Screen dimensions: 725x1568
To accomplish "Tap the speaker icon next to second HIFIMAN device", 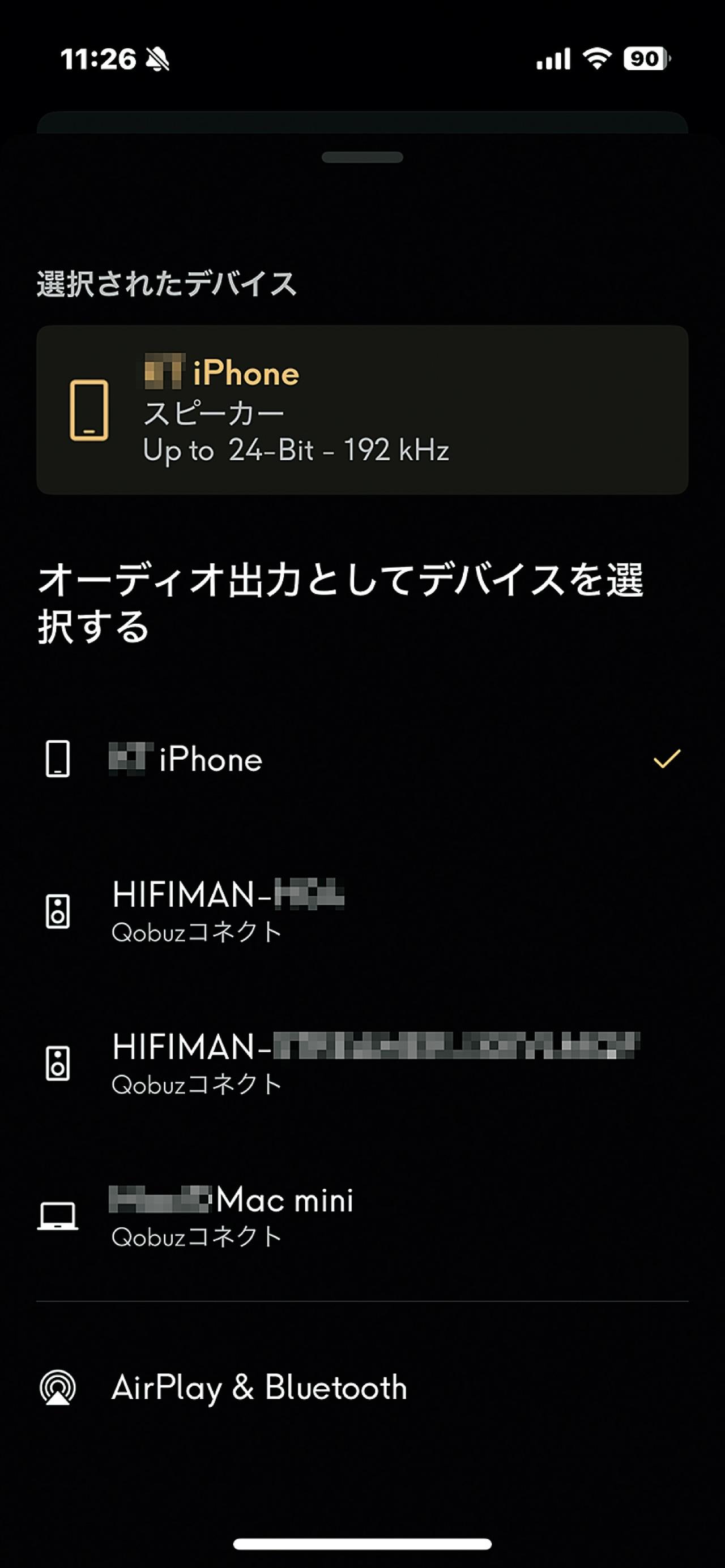I will click(x=58, y=1059).
